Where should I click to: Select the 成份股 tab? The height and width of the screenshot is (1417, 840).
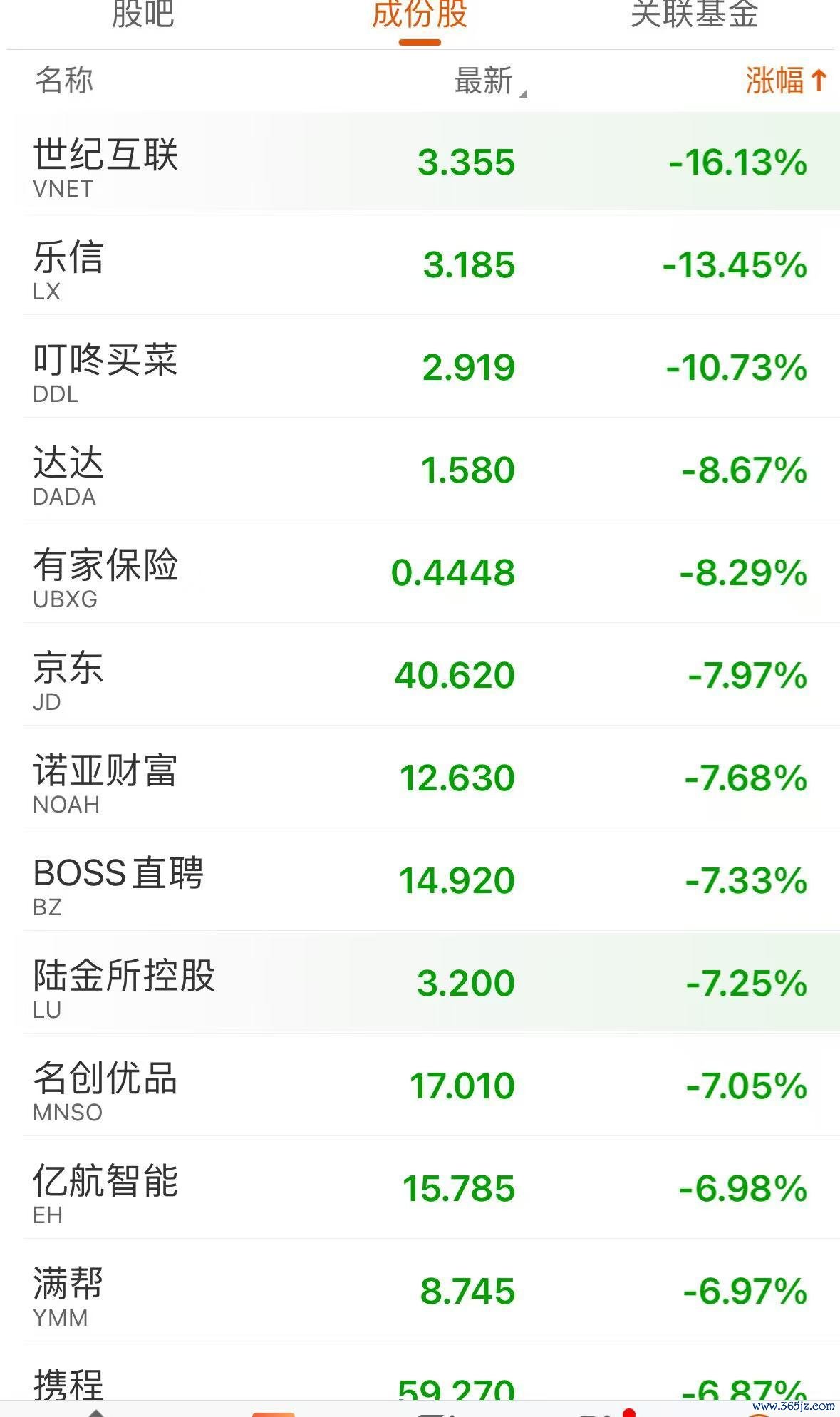pos(420,14)
